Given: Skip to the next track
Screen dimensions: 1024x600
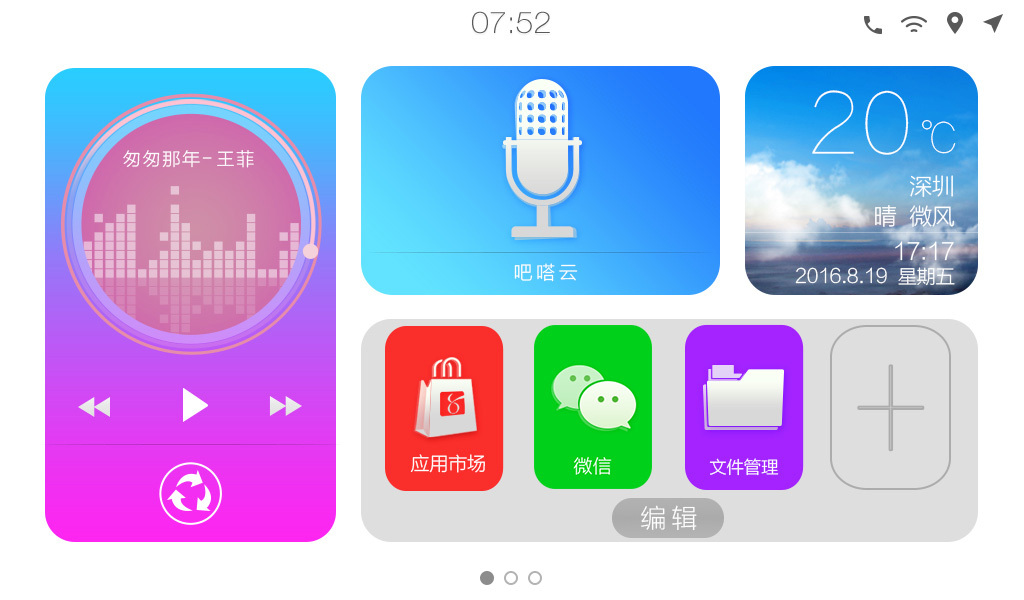Looking at the screenshot, I should tap(285, 406).
